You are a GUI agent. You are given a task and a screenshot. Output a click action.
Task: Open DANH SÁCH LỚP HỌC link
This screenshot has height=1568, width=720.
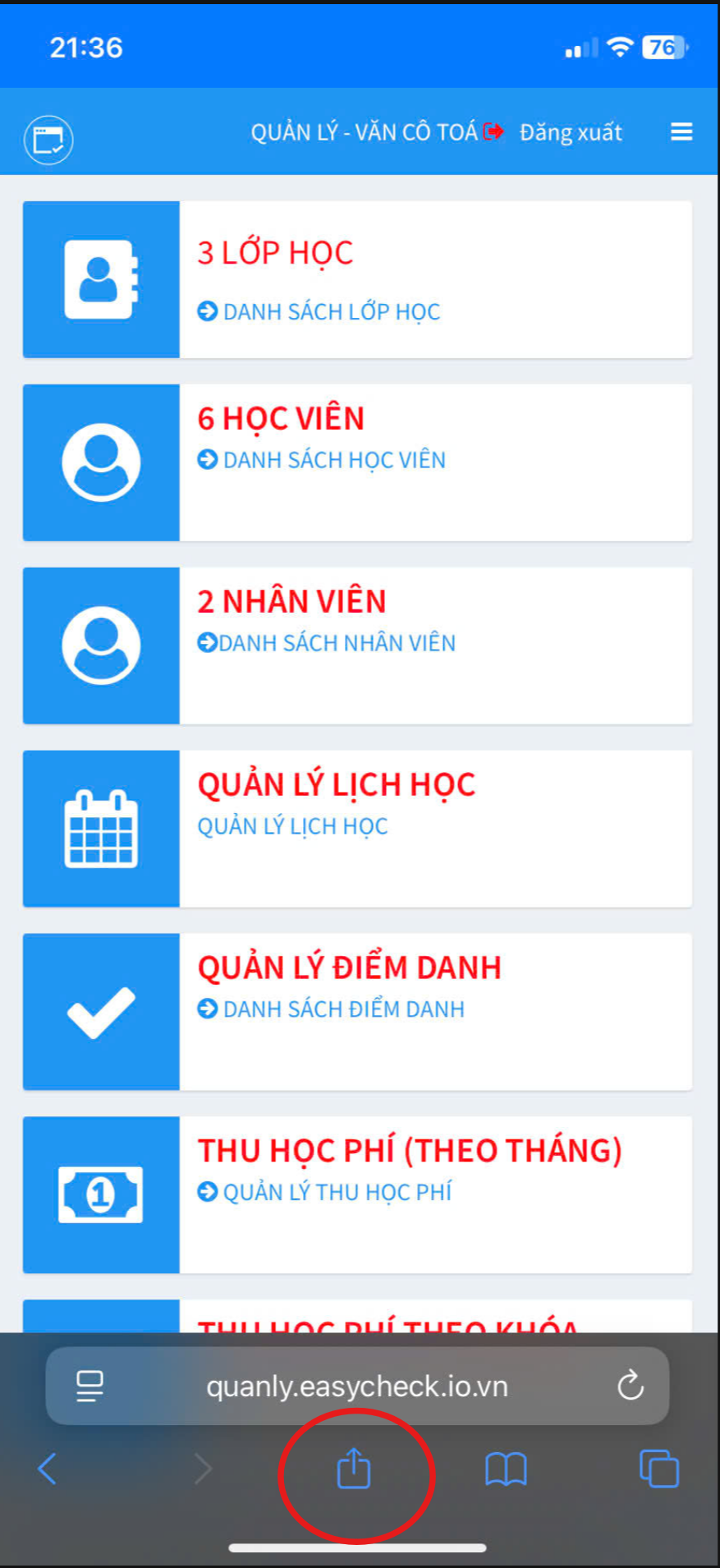coord(330,312)
